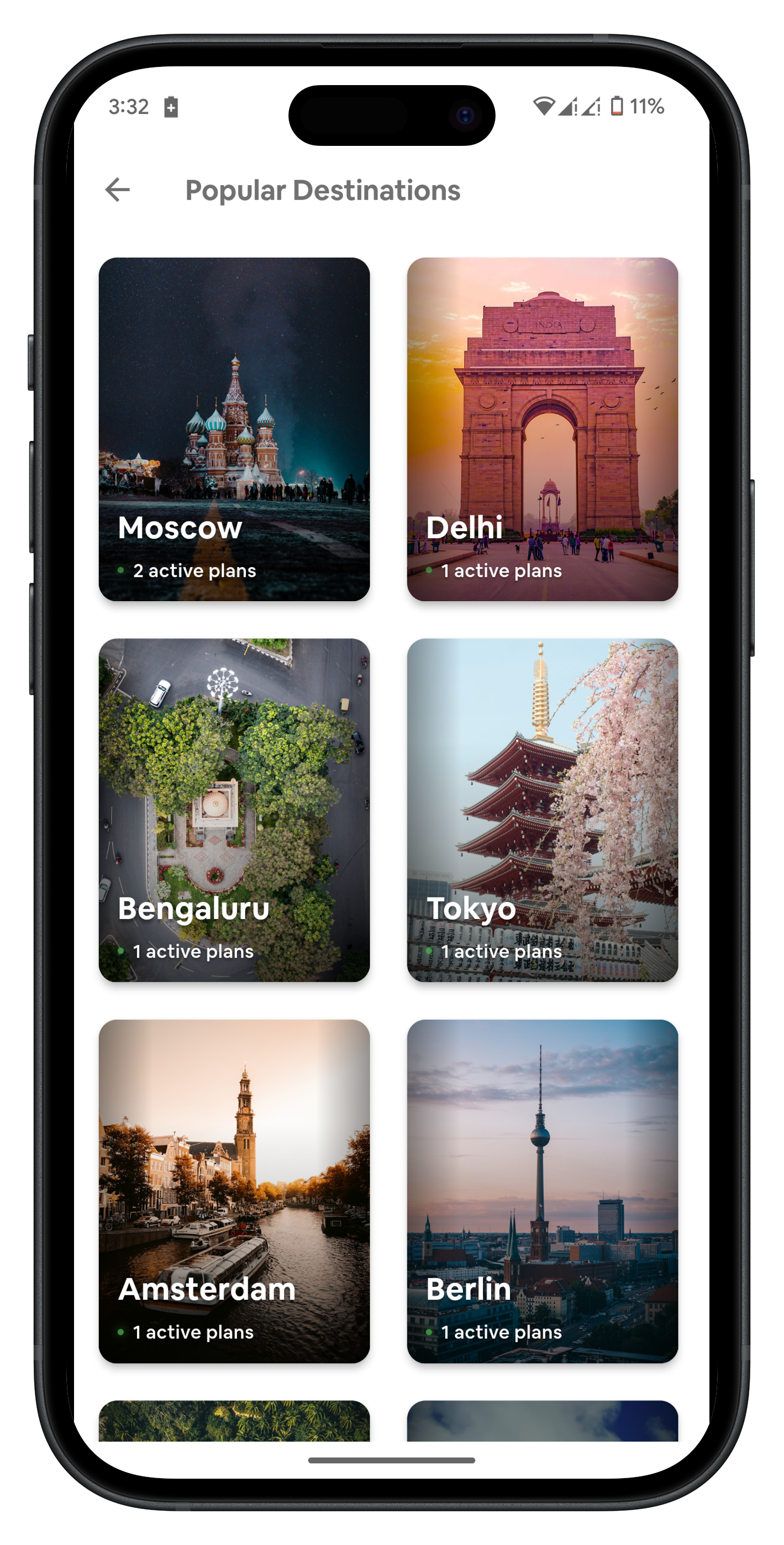The width and height of the screenshot is (784, 1545).
Task: Open the Delhi destination card
Action: coord(542,429)
